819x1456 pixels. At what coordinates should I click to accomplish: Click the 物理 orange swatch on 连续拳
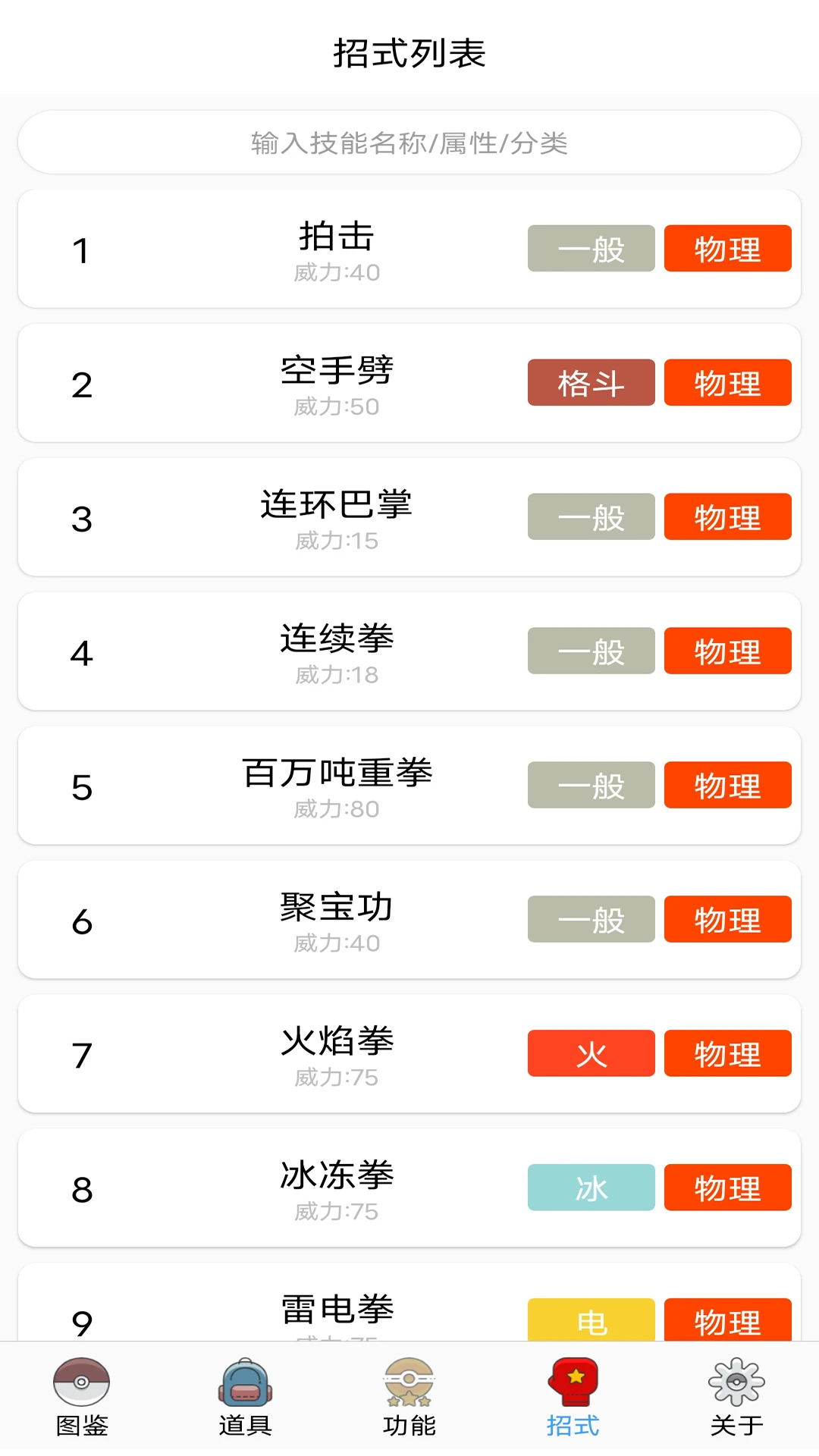click(726, 651)
